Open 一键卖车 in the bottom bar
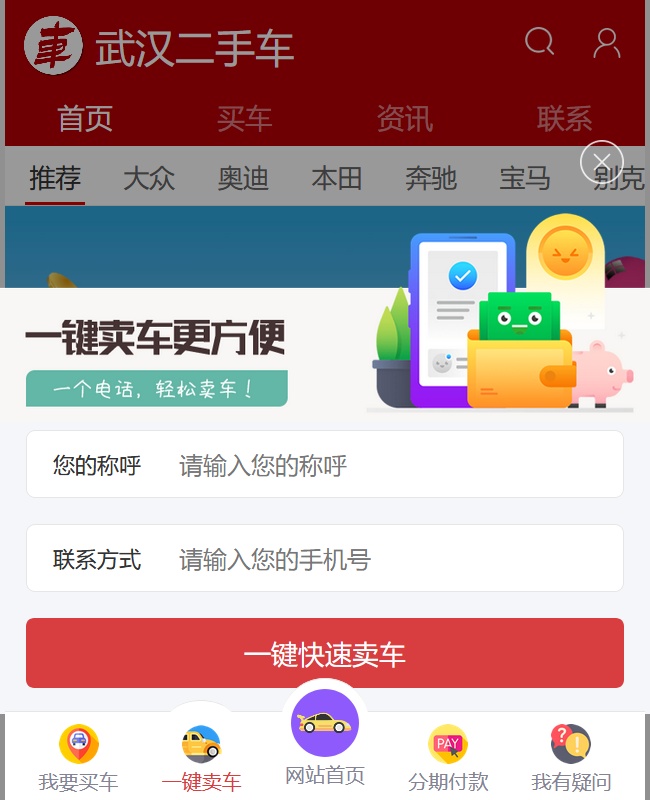The width and height of the screenshot is (650, 800). tap(201, 759)
